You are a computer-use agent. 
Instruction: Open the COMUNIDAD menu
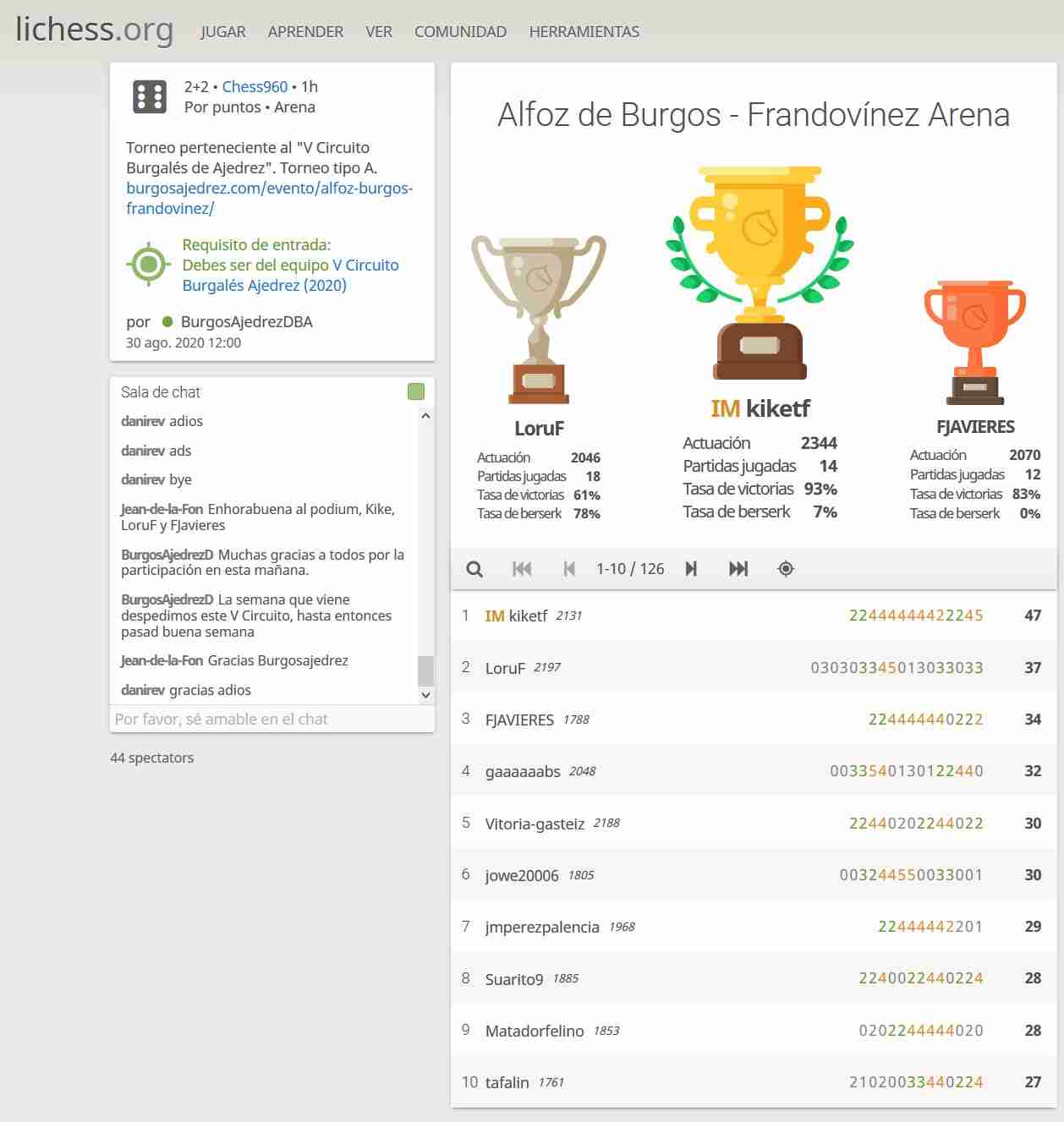460,32
